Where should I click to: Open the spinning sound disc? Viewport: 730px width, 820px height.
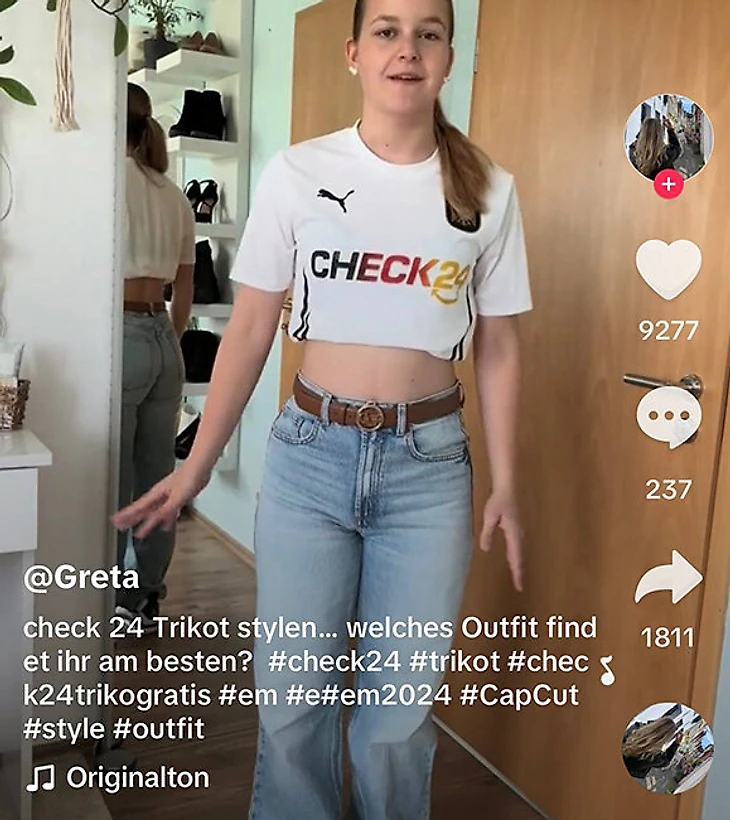tap(667, 747)
